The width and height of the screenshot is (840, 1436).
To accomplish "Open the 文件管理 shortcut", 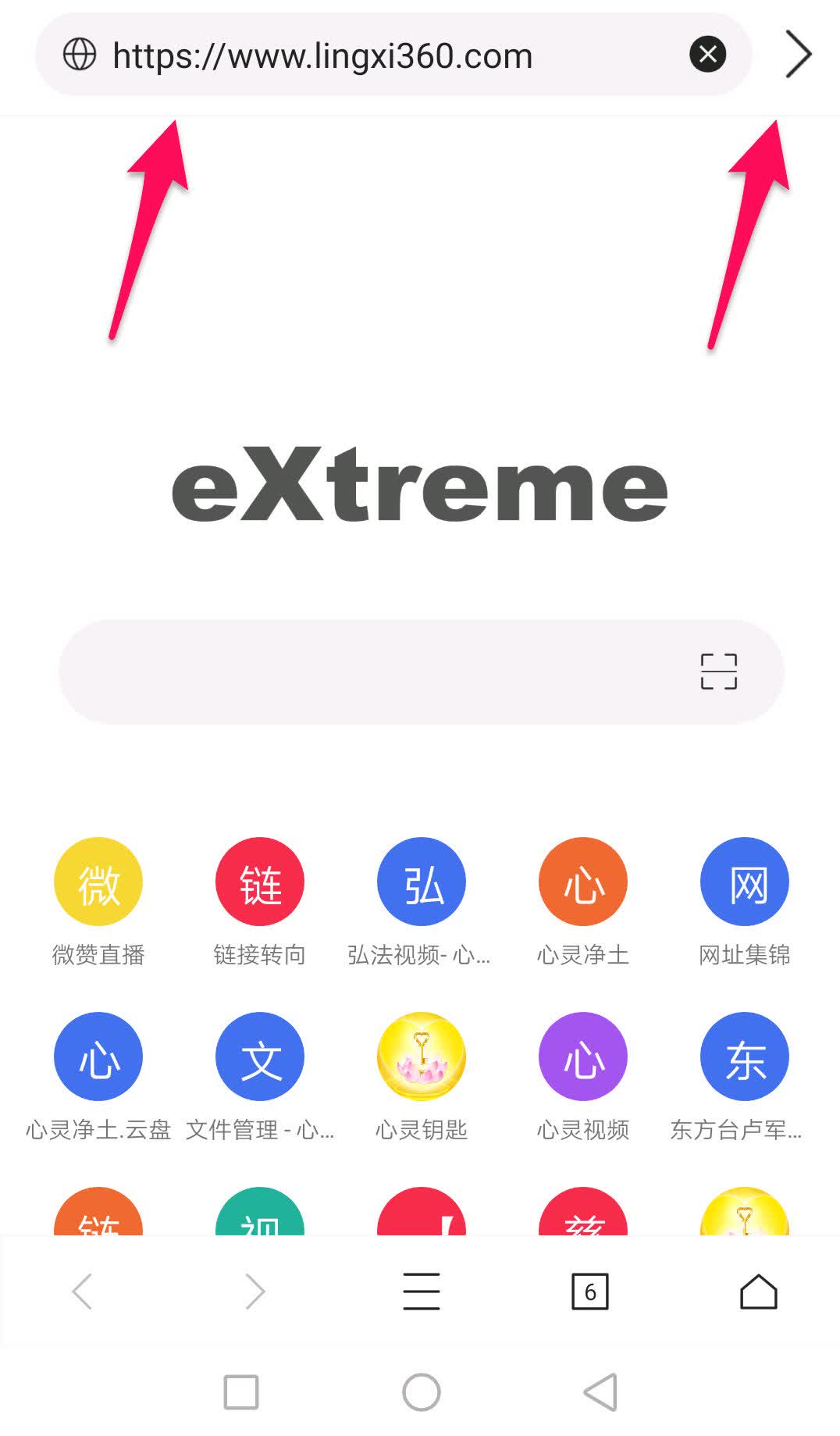I will pos(260,1057).
